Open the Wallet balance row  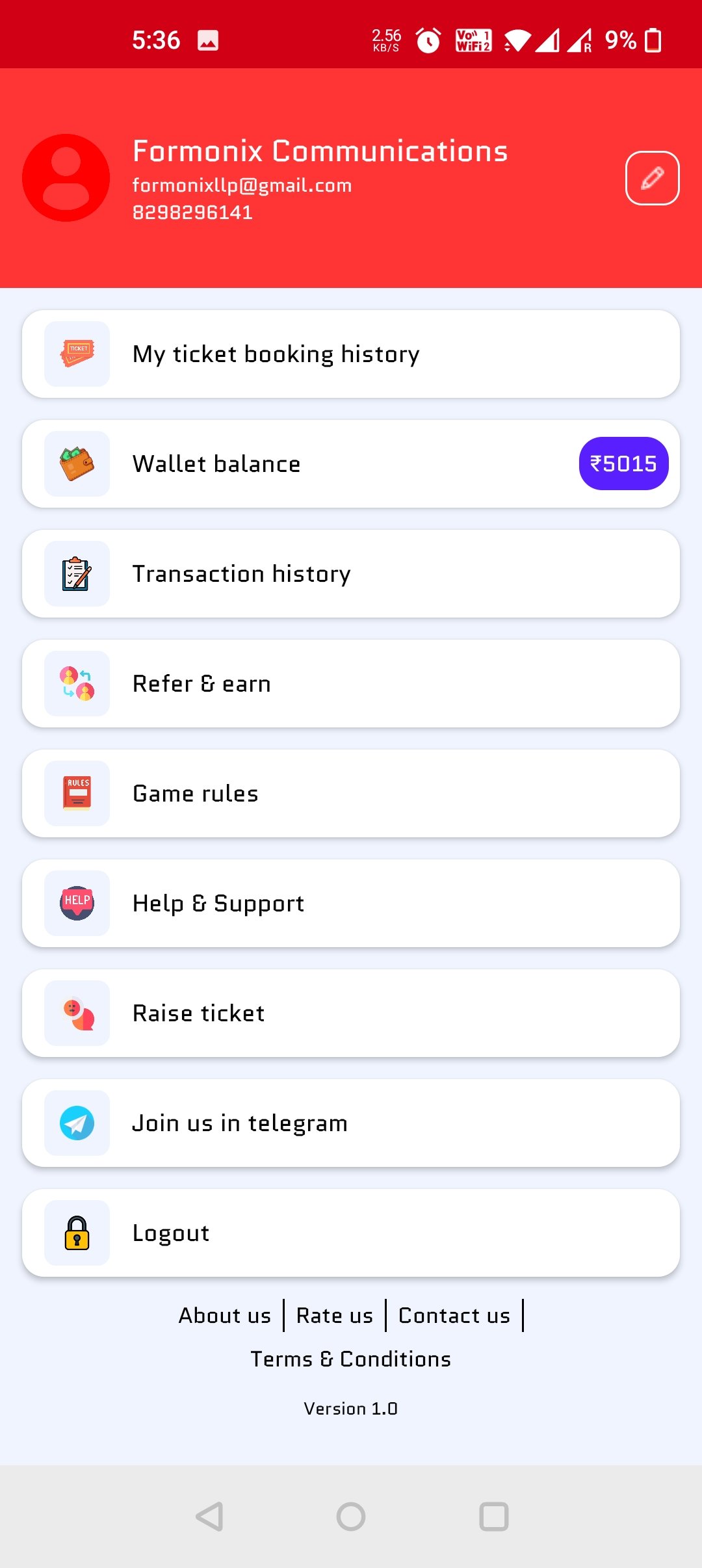(351, 464)
